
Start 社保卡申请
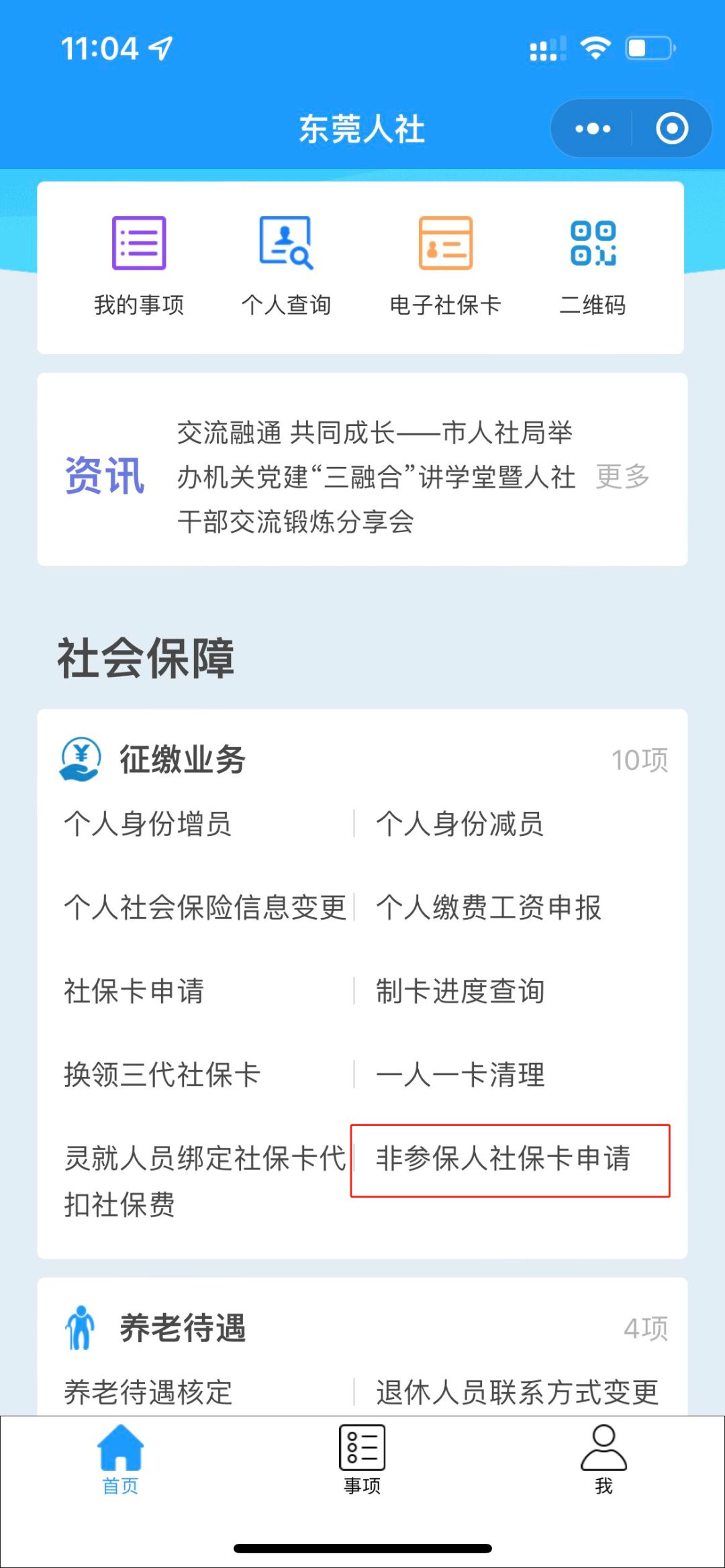(134, 991)
